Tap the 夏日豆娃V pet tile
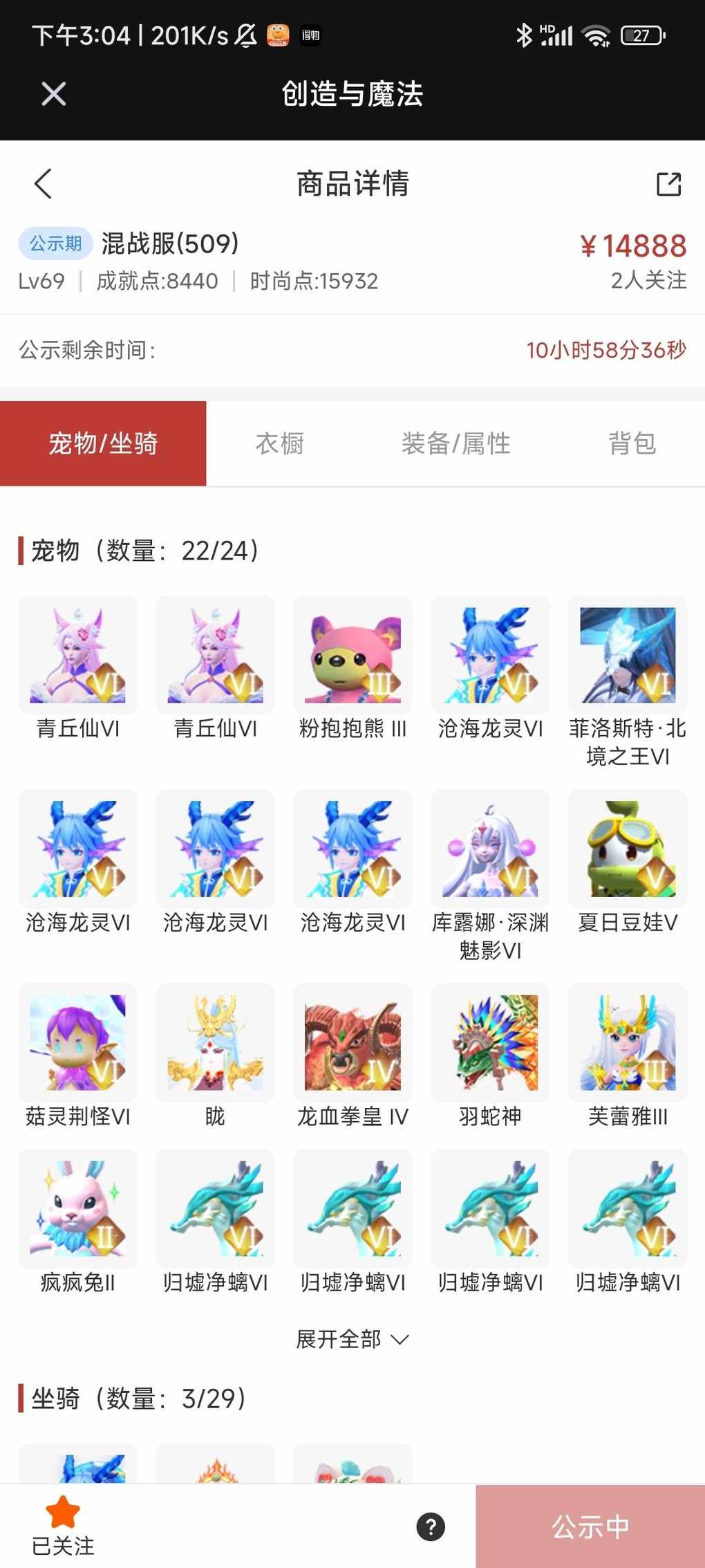Viewport: 705px width, 1568px height. coord(627,849)
